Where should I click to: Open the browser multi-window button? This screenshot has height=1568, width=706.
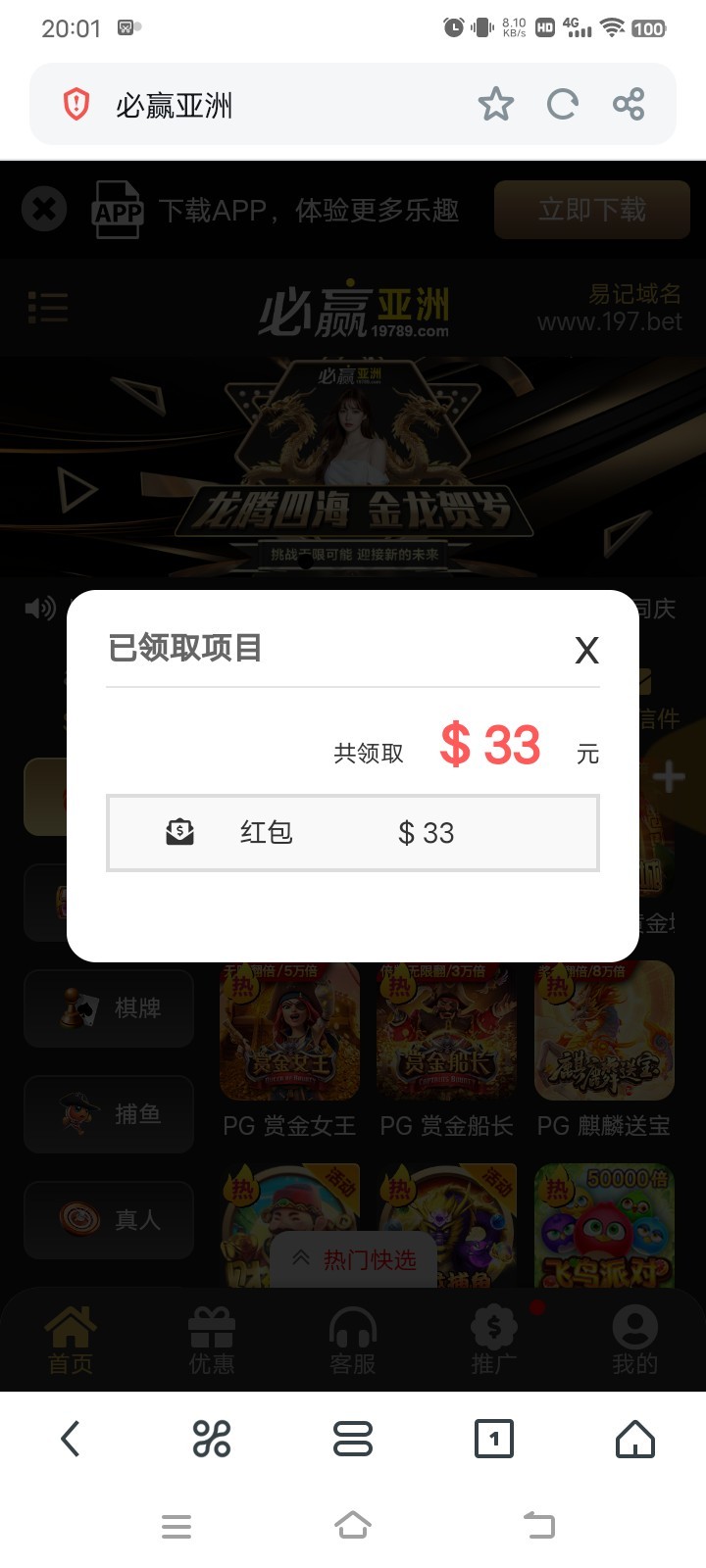[x=353, y=1439]
